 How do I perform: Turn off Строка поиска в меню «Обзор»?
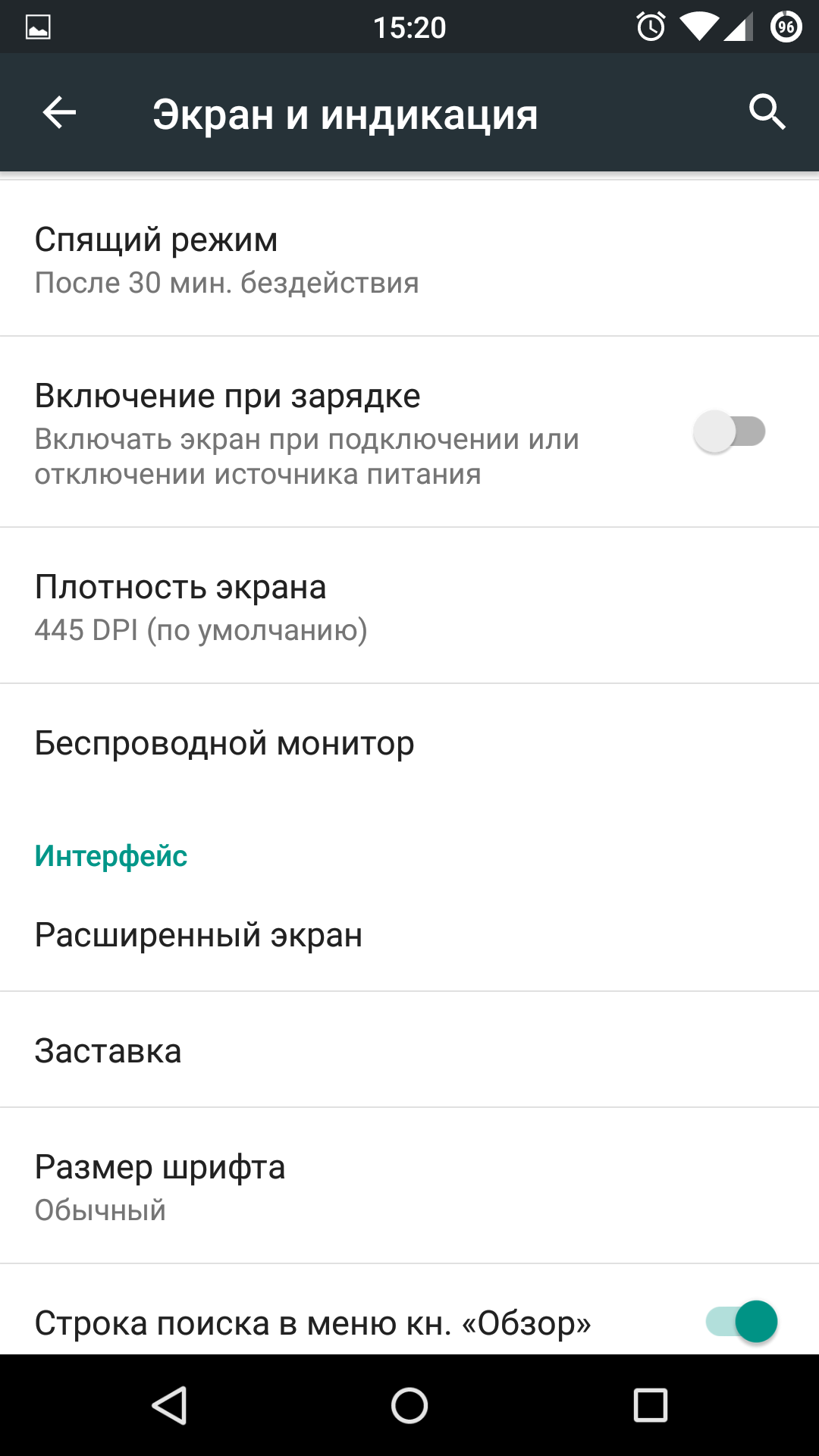[x=742, y=1322]
